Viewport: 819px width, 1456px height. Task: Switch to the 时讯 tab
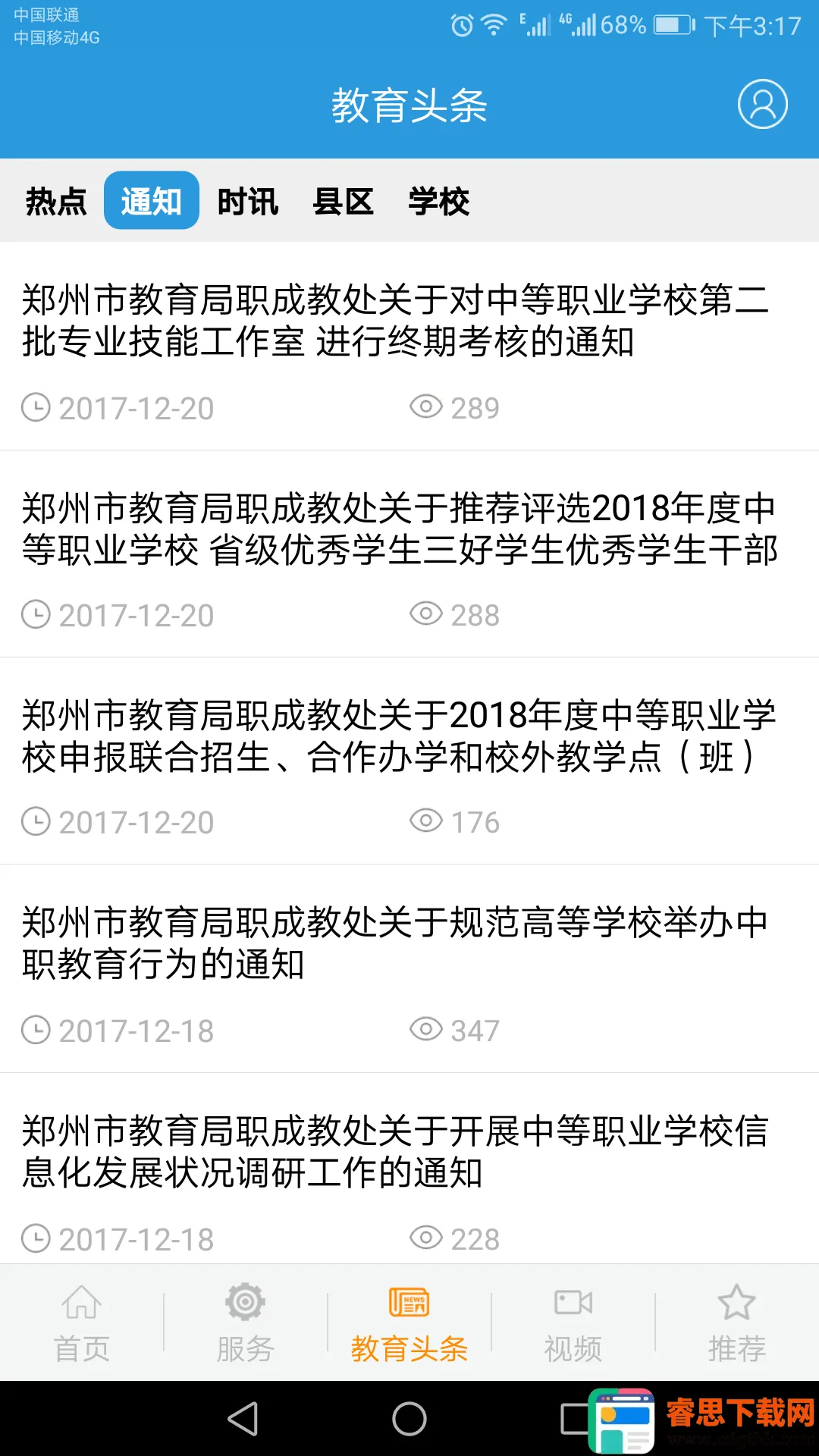click(x=248, y=201)
